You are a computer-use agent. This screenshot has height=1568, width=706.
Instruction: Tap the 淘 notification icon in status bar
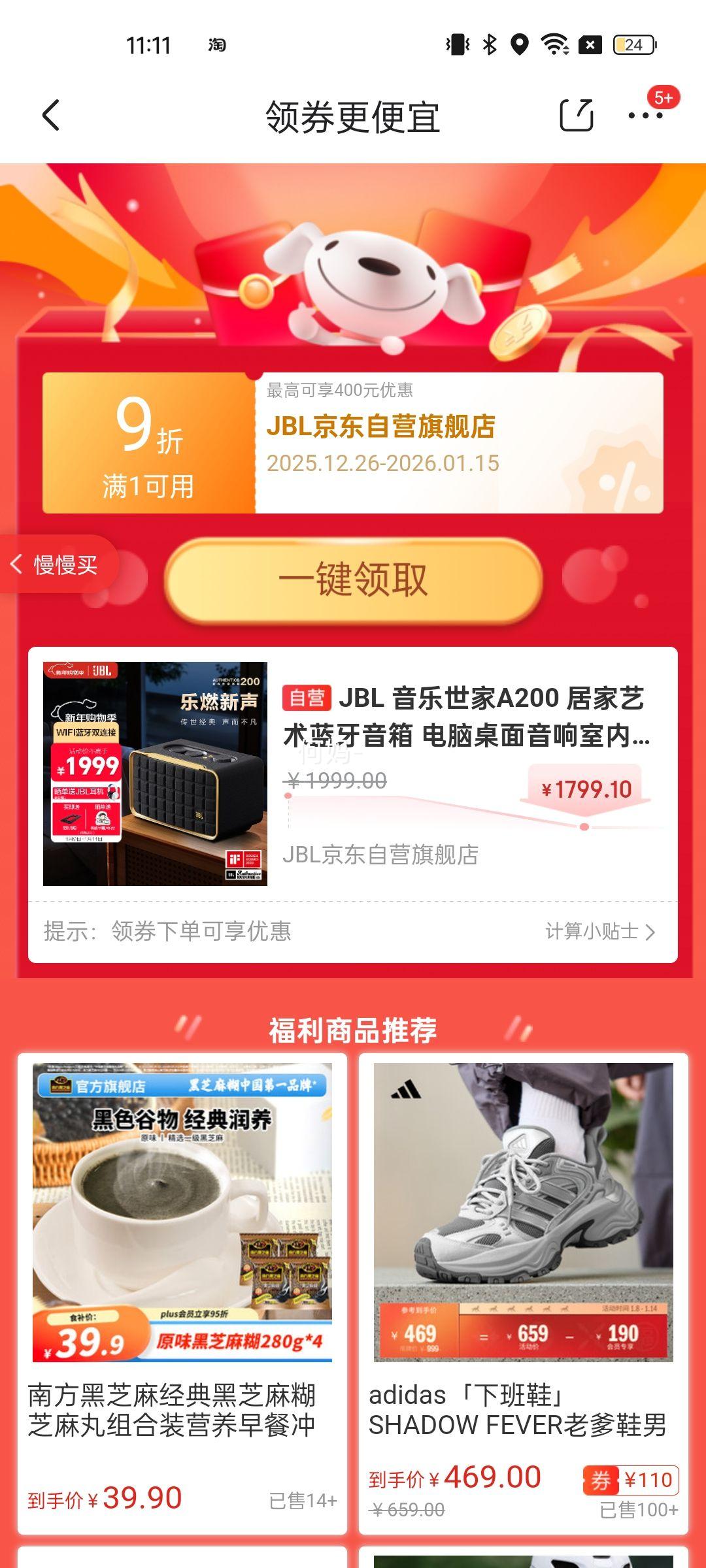point(218,46)
